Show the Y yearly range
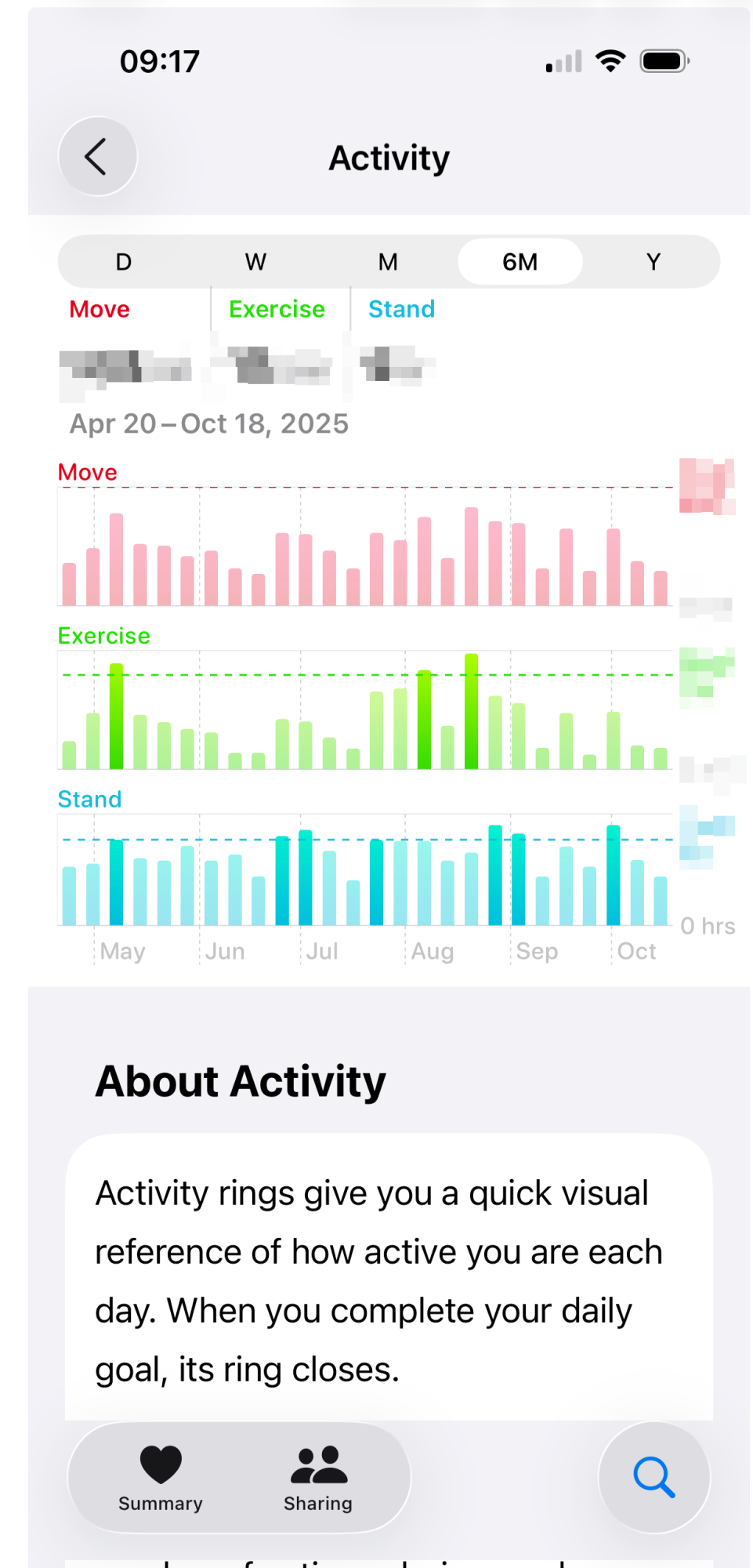This screenshot has height=1568, width=753. tap(653, 262)
